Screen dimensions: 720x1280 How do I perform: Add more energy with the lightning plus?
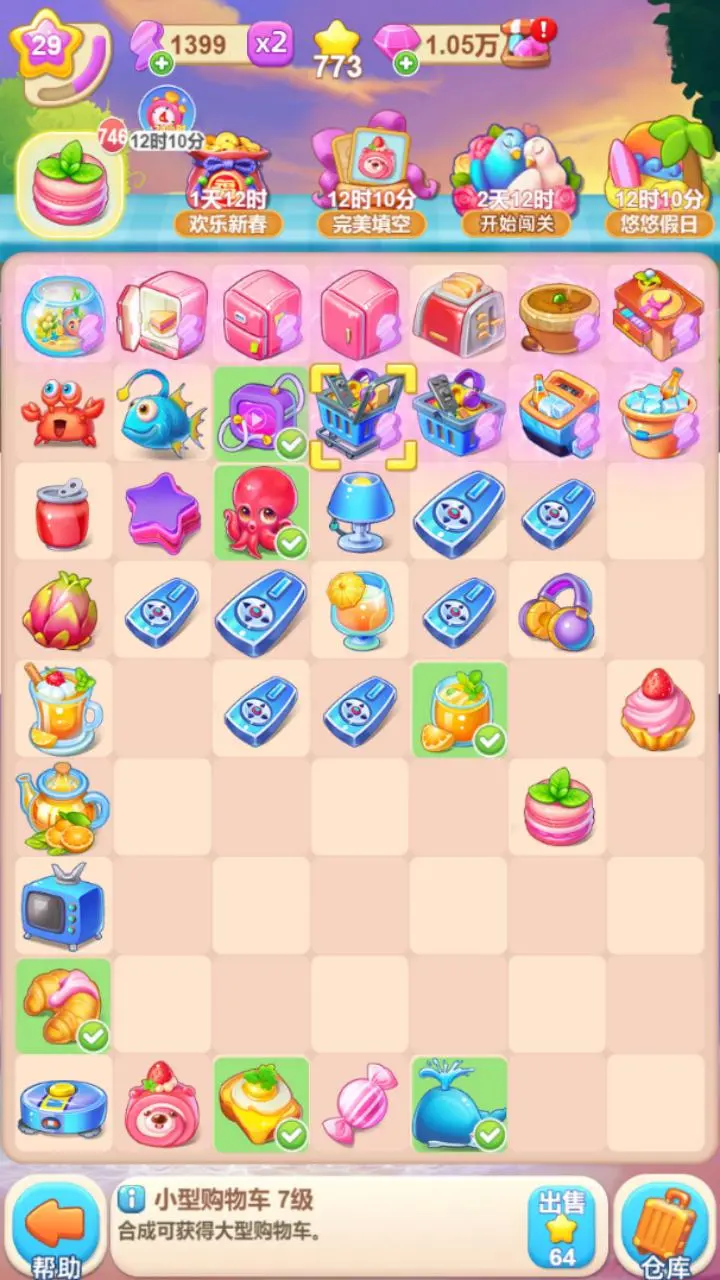[x=160, y=63]
